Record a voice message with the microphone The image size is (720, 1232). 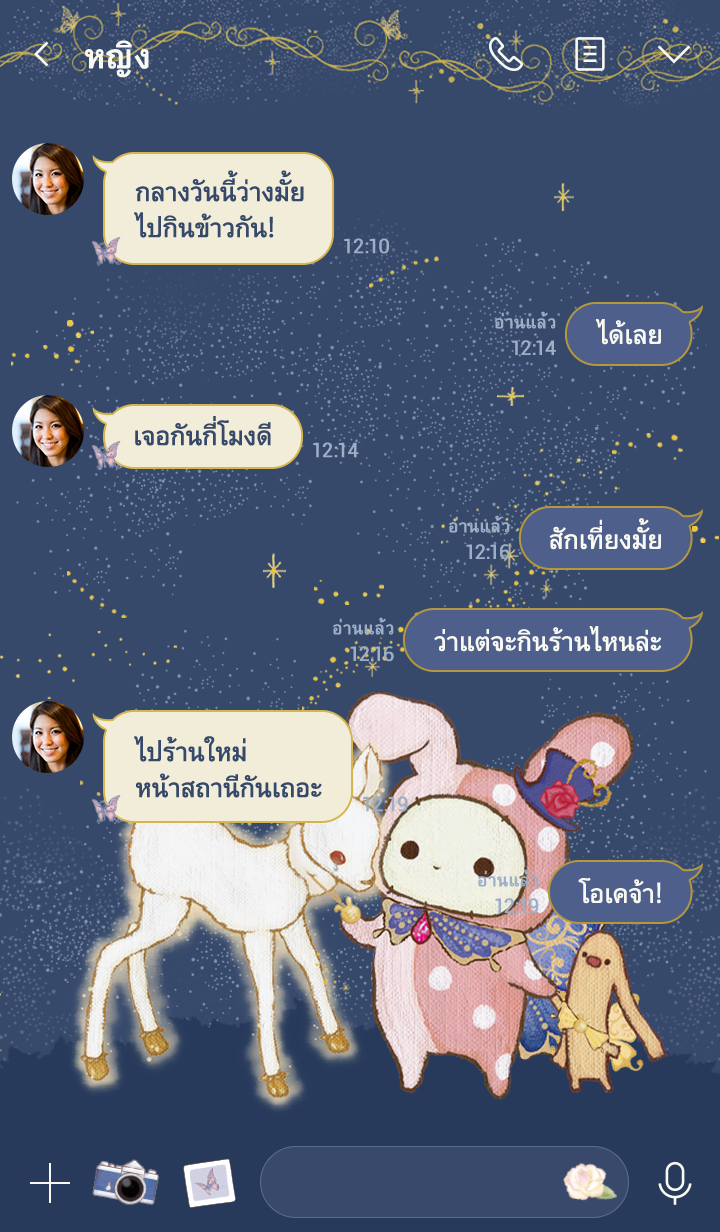pyautogui.click(x=675, y=1183)
